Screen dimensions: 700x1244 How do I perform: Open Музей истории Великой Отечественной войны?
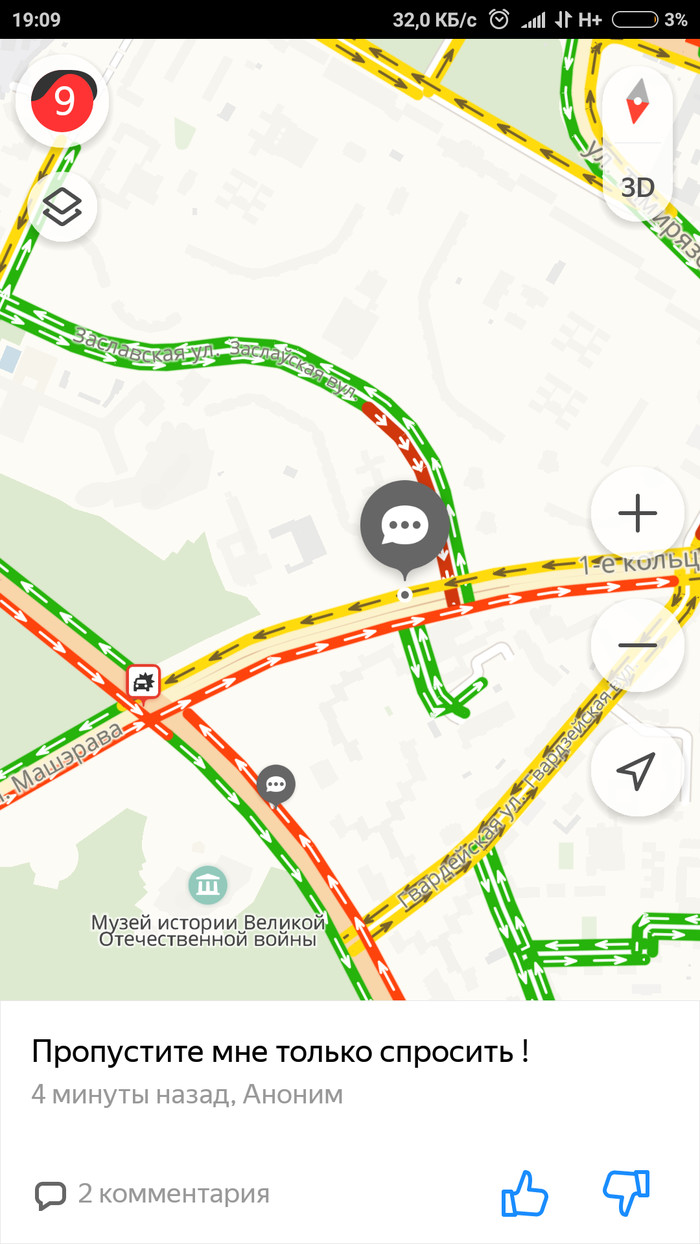[x=208, y=885]
